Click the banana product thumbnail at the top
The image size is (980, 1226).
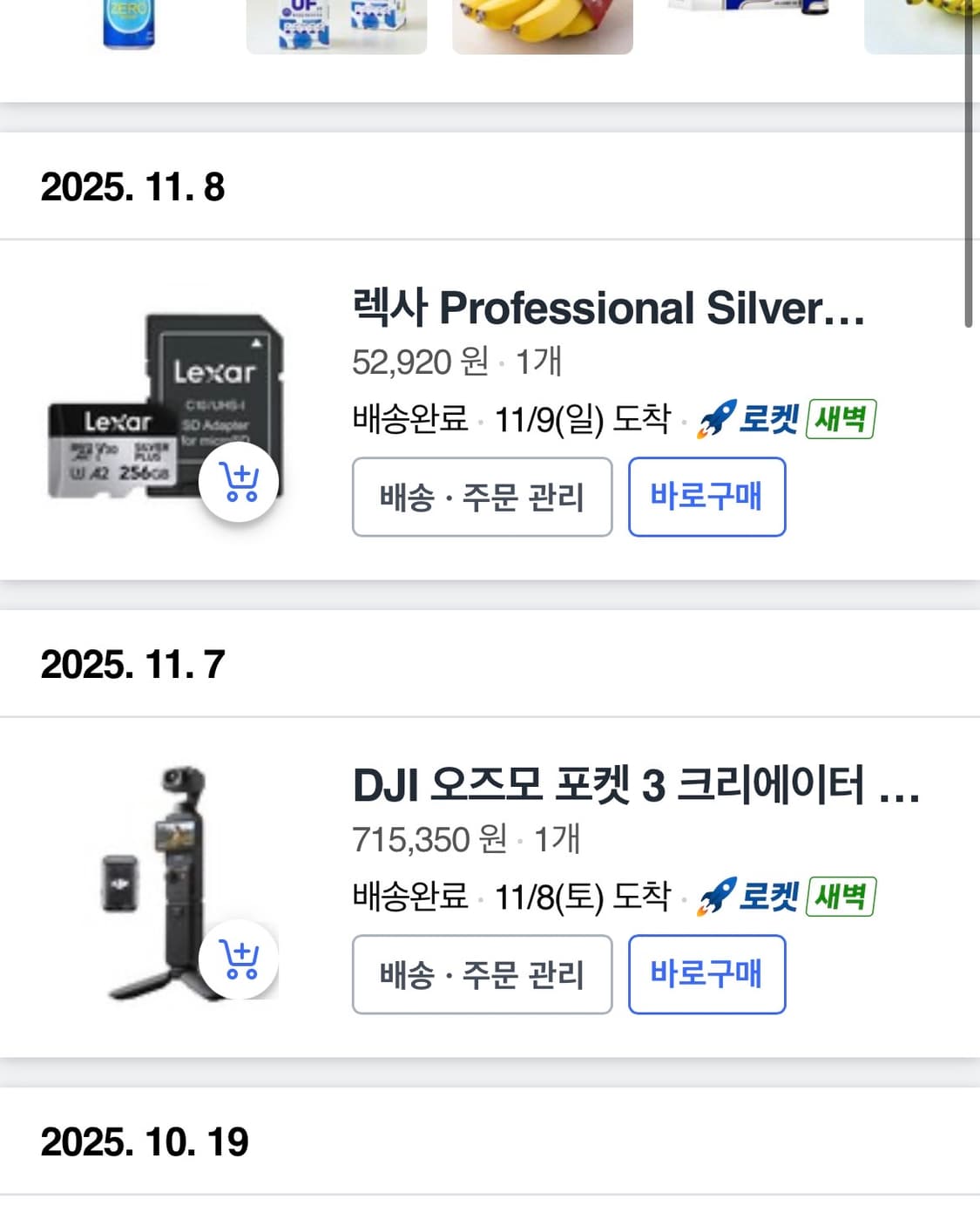pyautogui.click(x=542, y=22)
